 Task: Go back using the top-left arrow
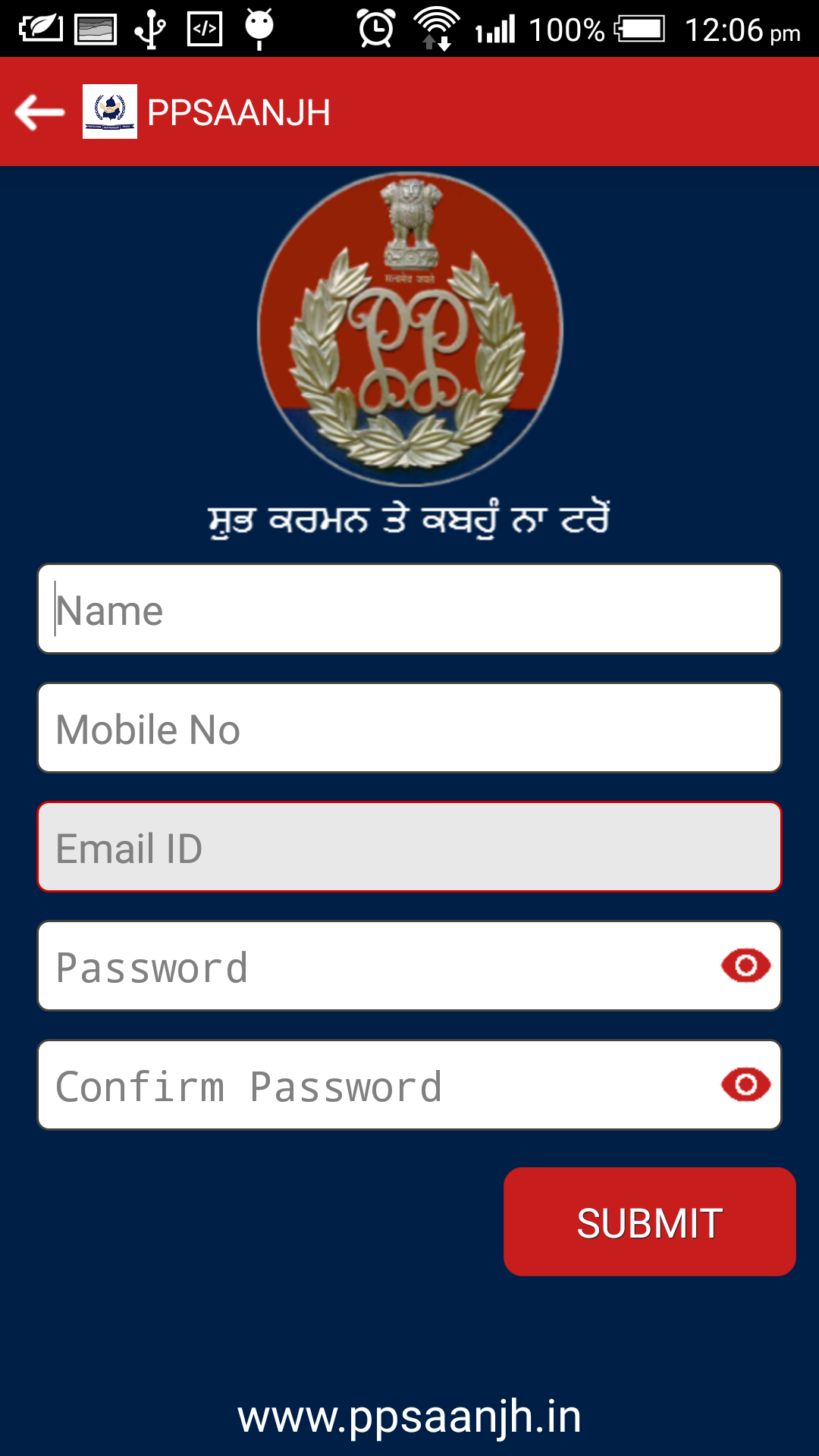pyautogui.click(x=39, y=112)
